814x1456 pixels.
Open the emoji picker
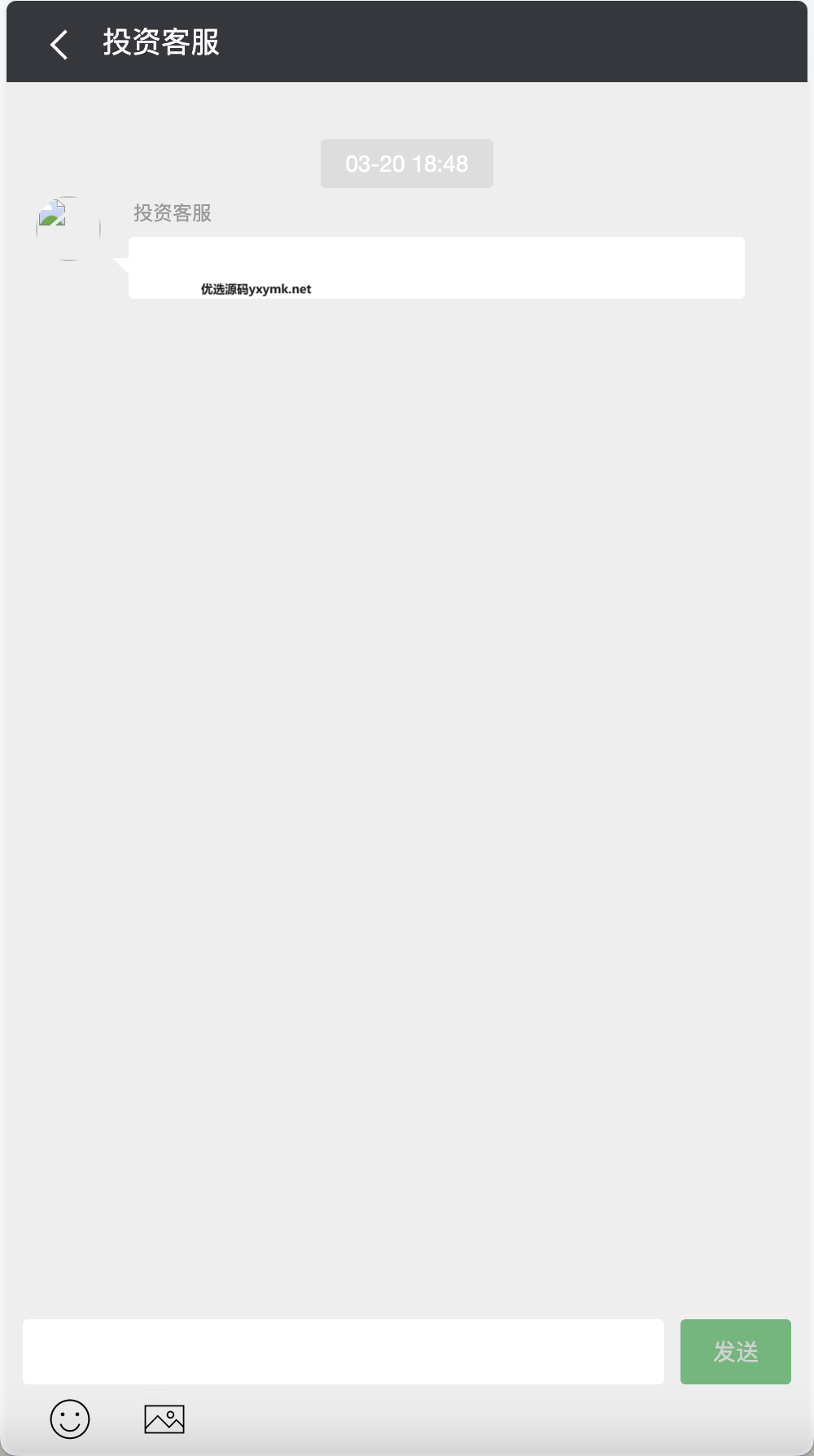click(70, 1419)
